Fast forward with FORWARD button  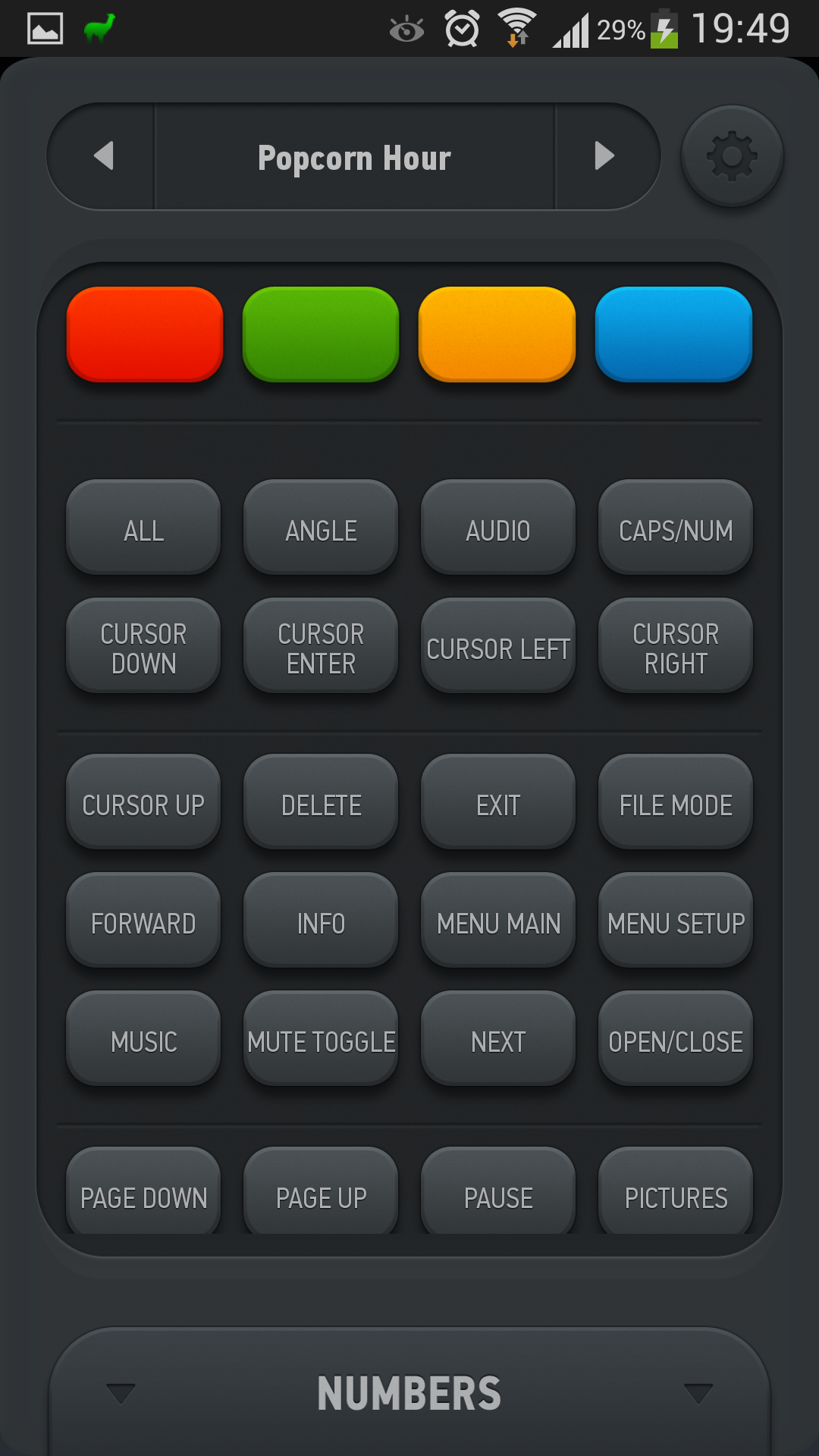(143, 923)
